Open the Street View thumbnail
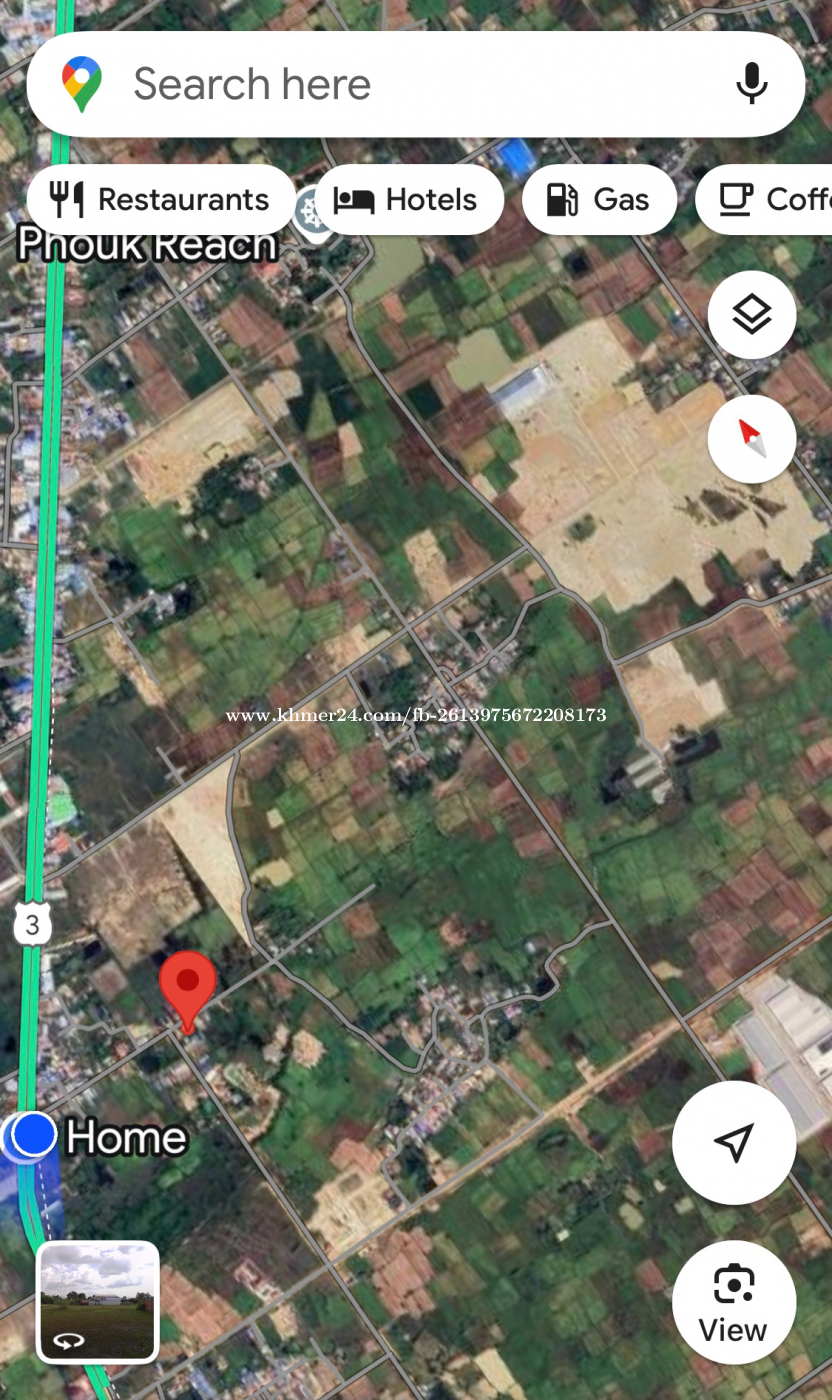 coord(98,1302)
